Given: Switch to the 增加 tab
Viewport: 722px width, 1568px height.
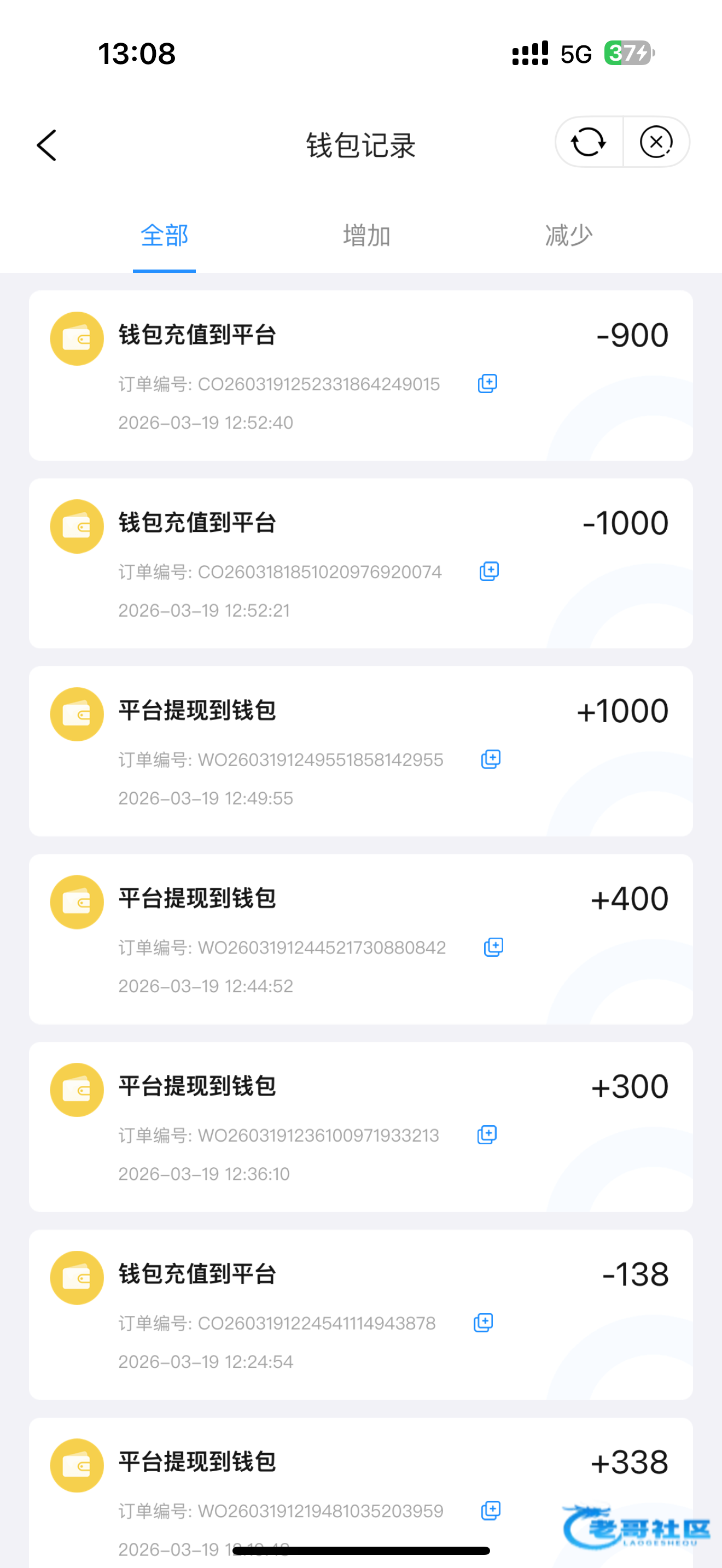Looking at the screenshot, I should coord(366,236).
